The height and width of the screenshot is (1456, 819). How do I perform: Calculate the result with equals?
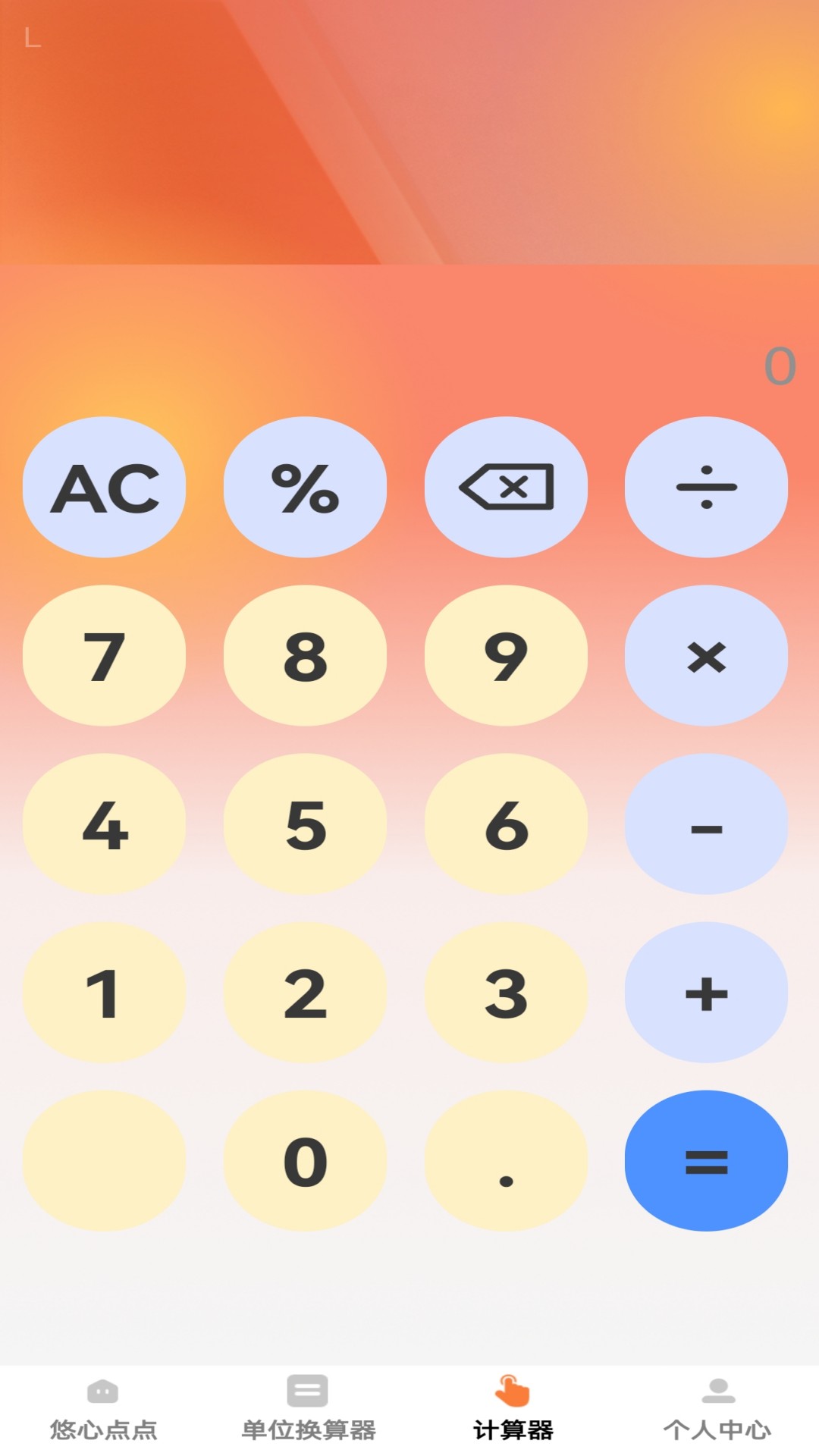pos(706,1160)
